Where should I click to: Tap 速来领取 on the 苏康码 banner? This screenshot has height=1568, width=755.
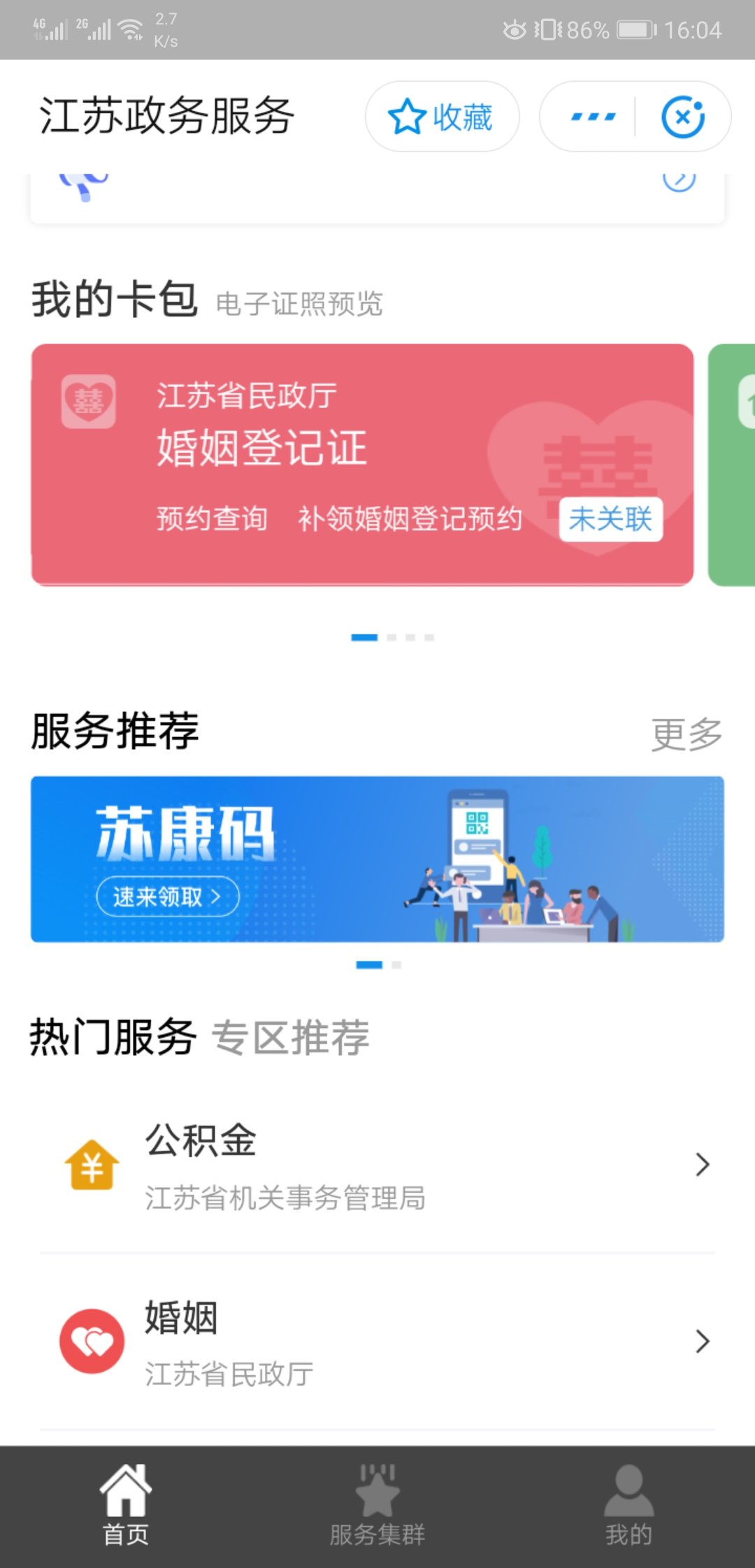(x=167, y=896)
